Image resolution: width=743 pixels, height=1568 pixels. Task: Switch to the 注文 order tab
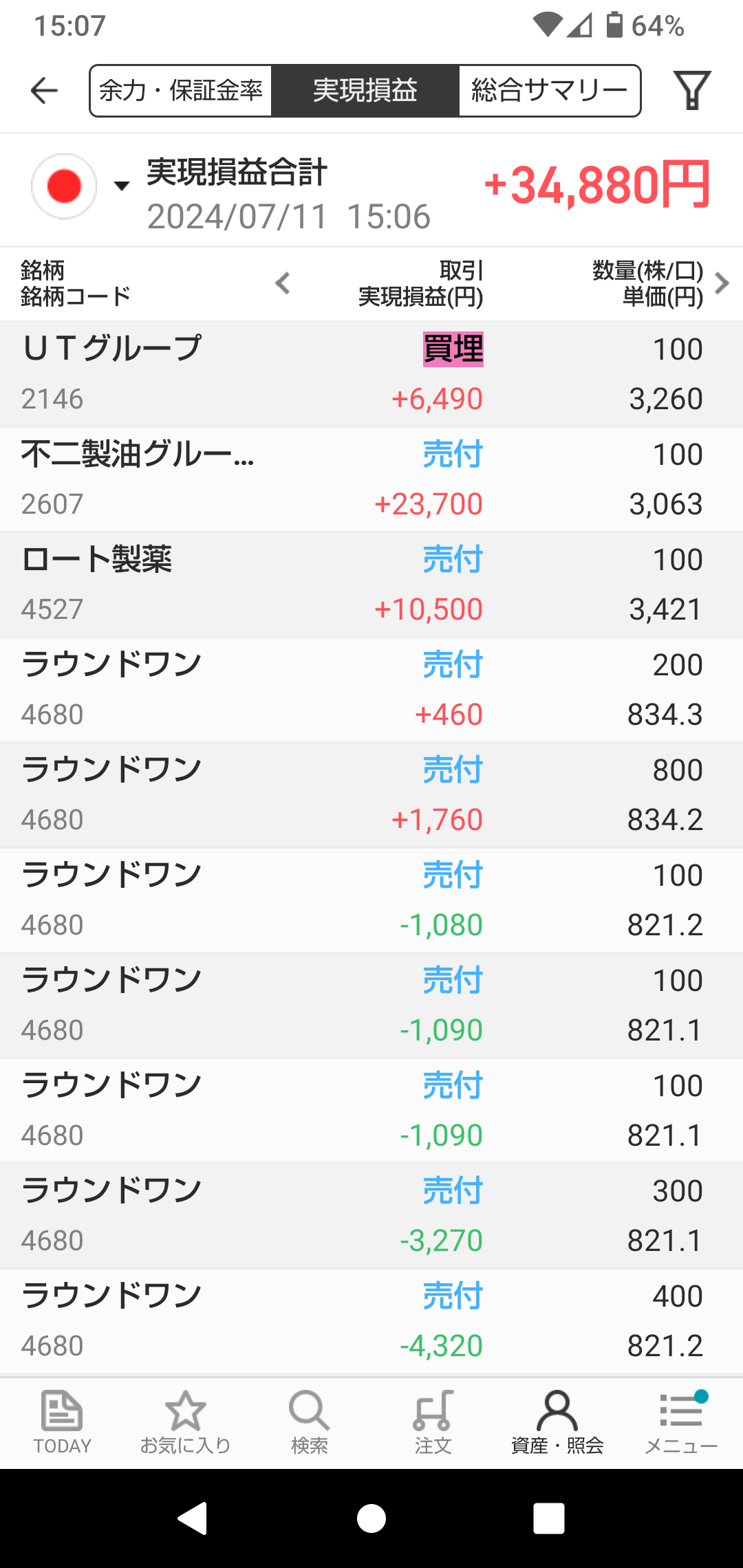click(x=433, y=1422)
